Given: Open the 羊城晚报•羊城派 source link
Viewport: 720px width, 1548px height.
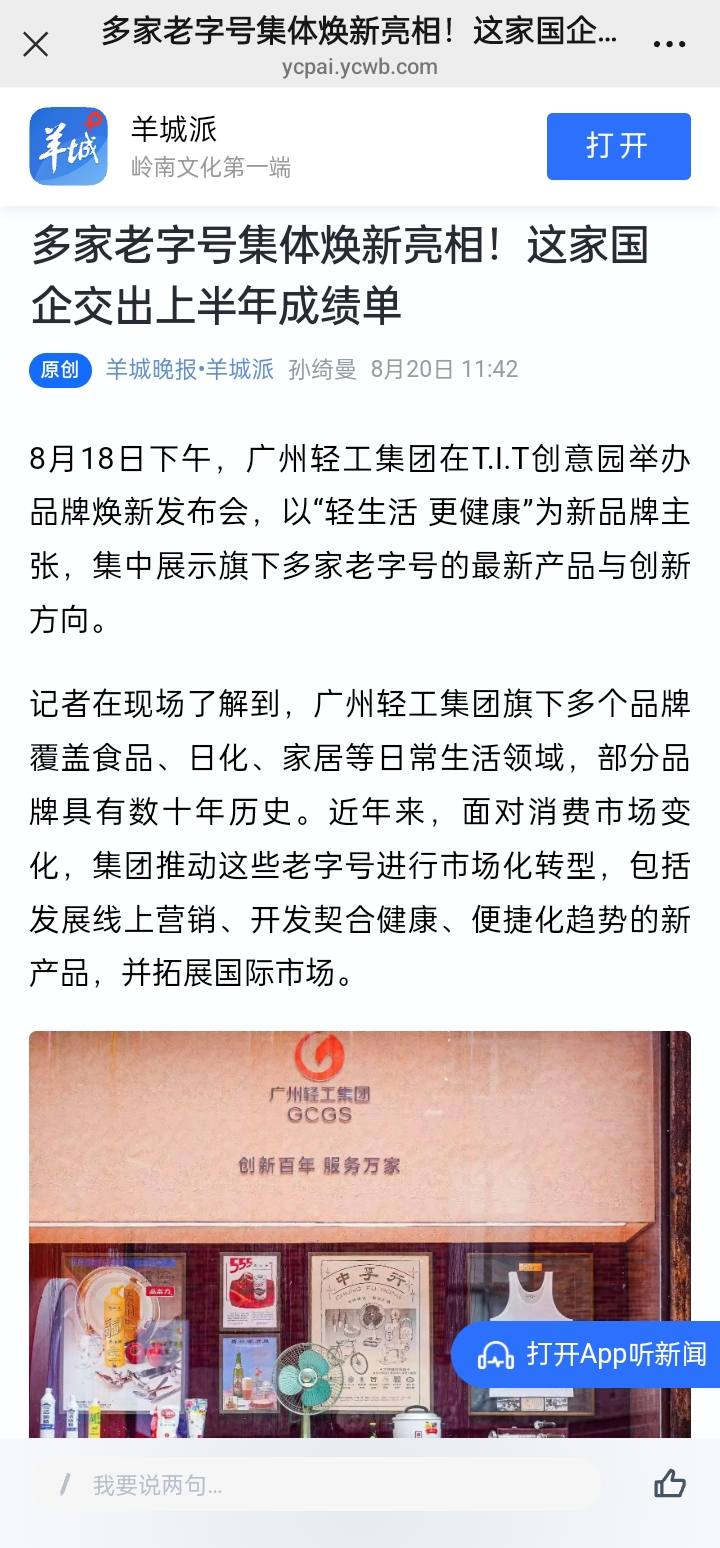Looking at the screenshot, I should pyautogui.click(x=190, y=369).
